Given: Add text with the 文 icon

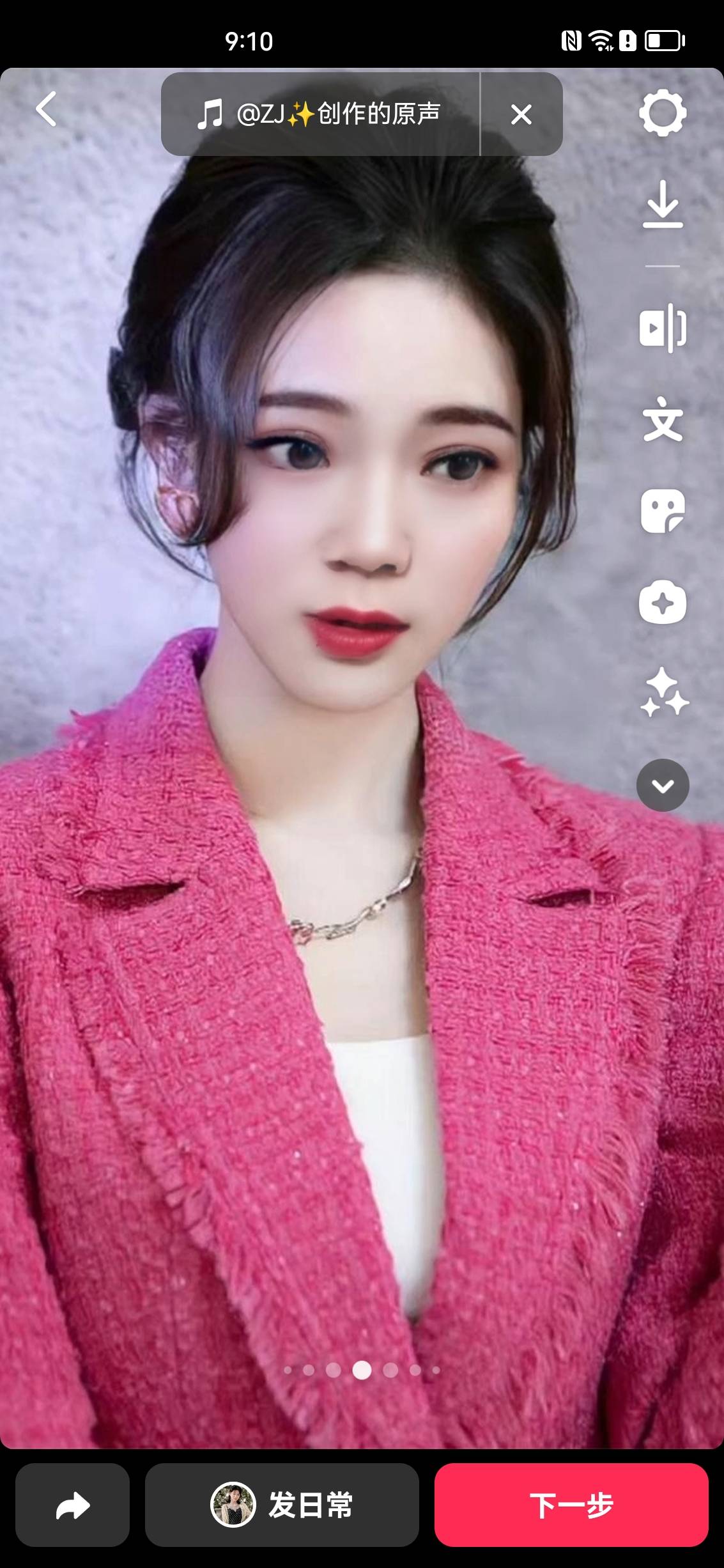Looking at the screenshot, I should 663,419.
